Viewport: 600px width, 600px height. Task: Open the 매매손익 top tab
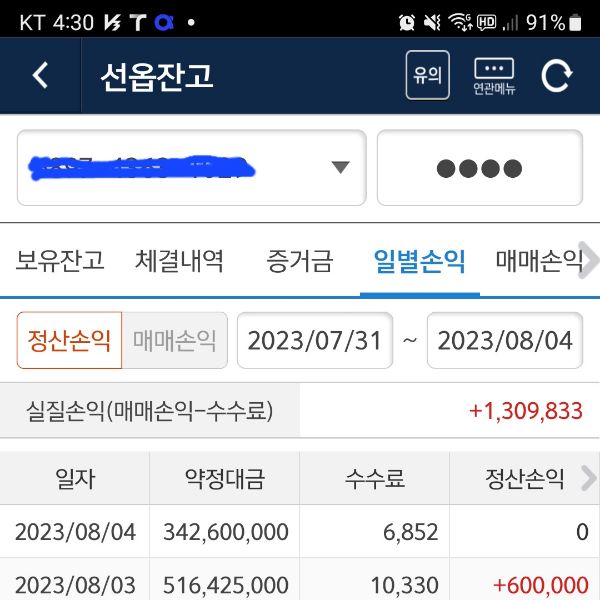tap(539, 262)
